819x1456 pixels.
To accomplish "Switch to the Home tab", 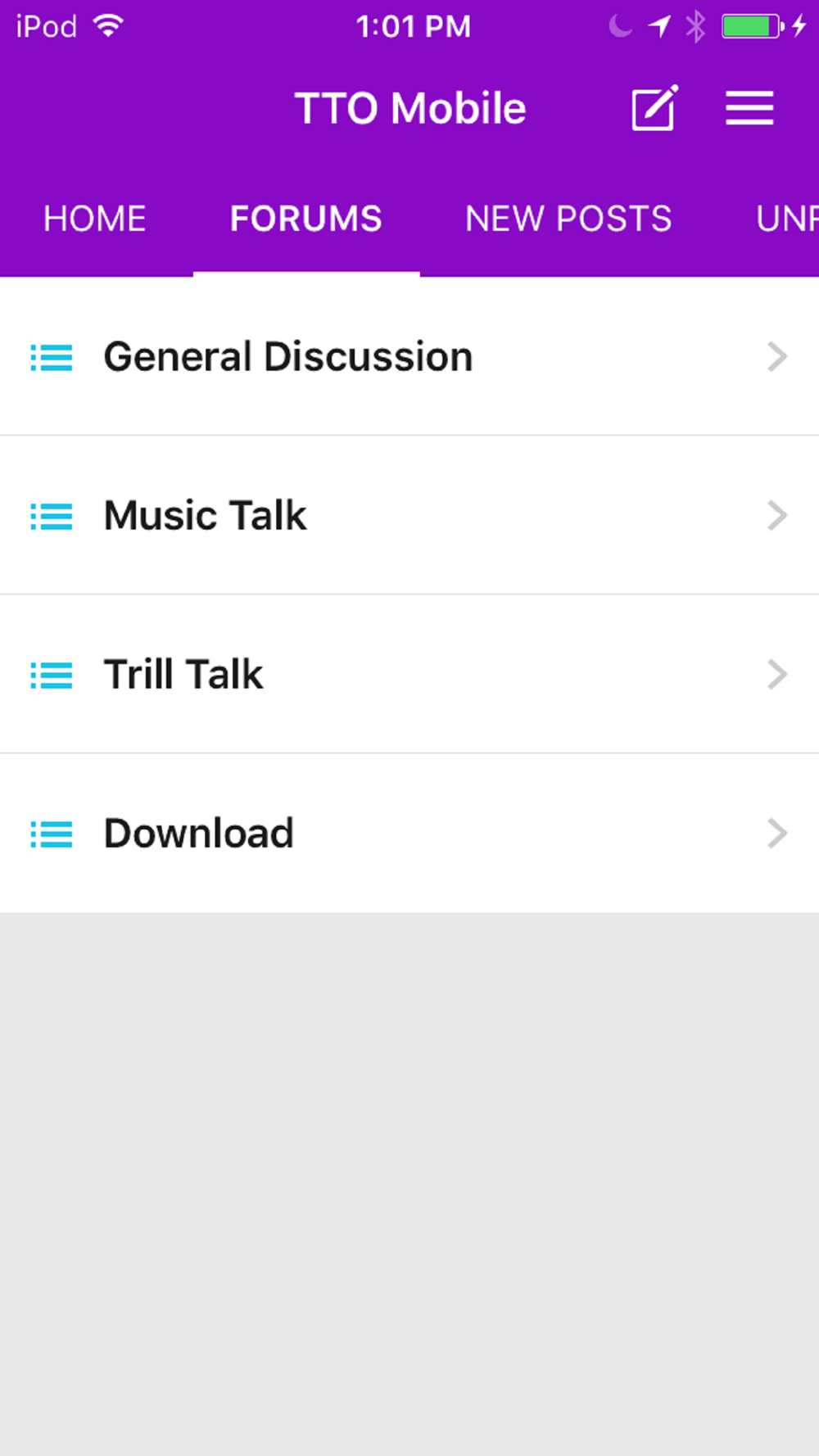I will (95, 219).
